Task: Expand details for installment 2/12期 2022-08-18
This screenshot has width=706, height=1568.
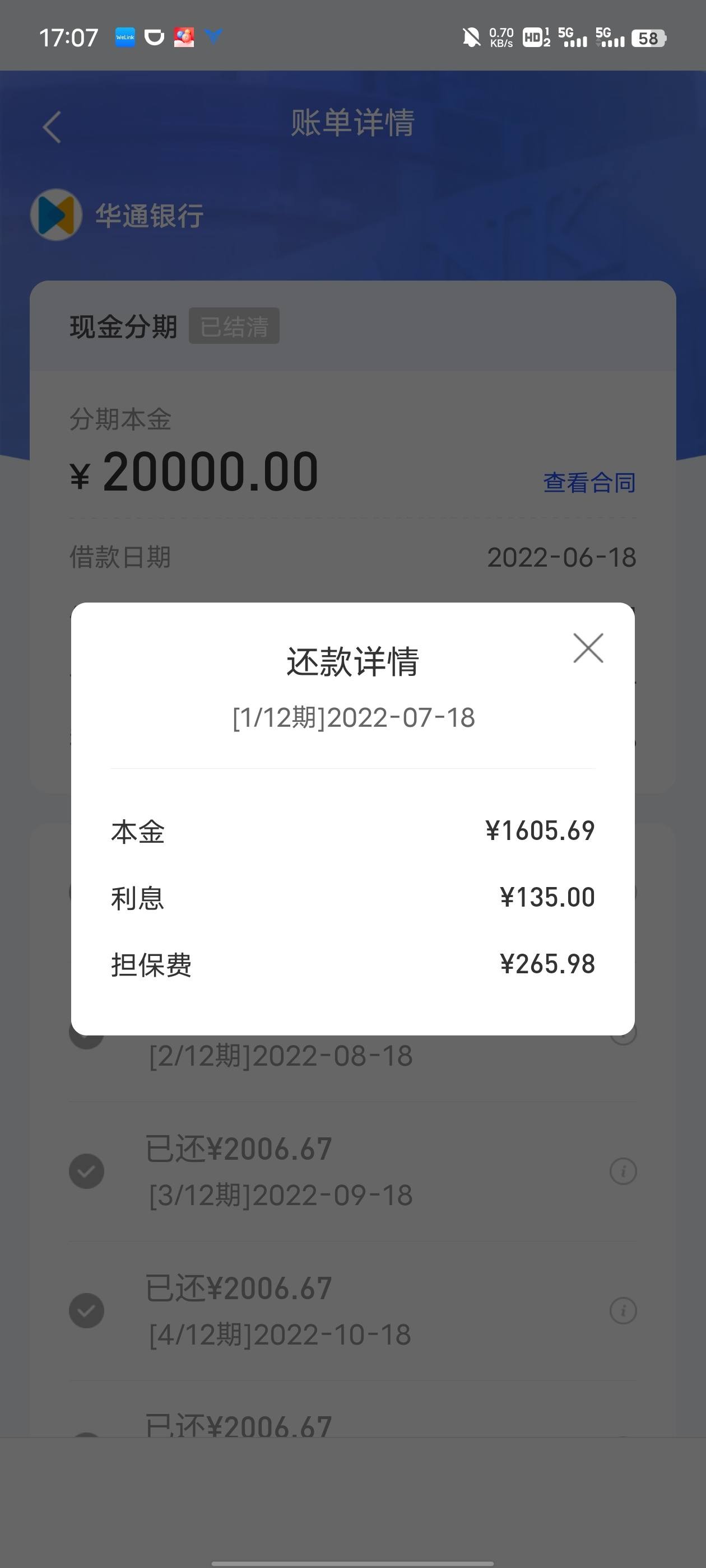Action: pyautogui.click(x=280, y=1055)
